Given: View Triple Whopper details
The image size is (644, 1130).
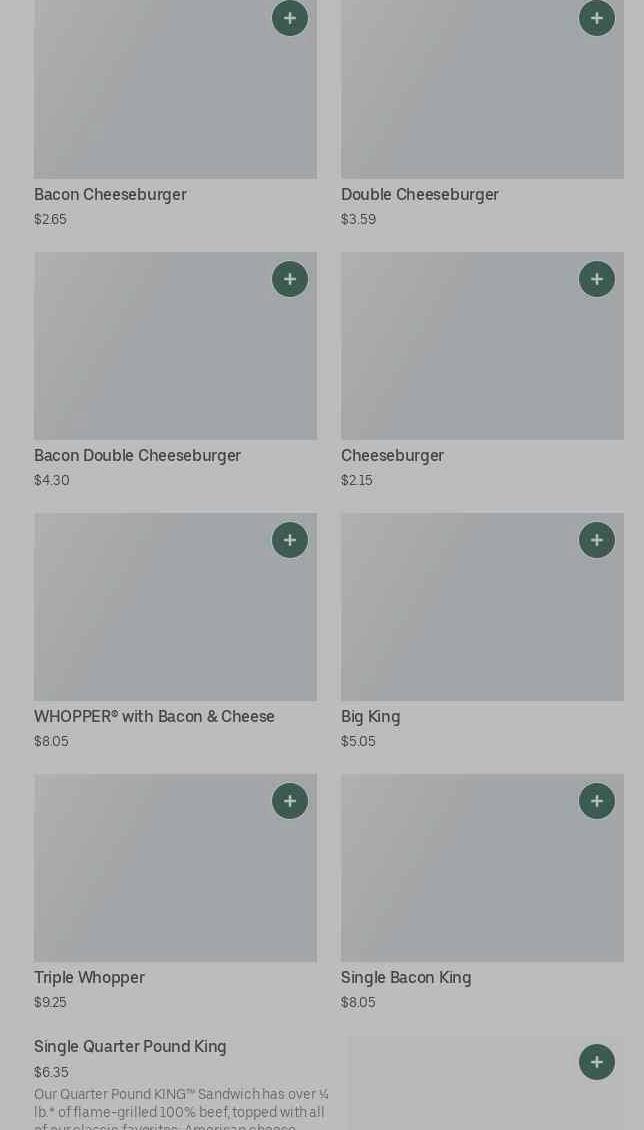Looking at the screenshot, I should point(175,893).
